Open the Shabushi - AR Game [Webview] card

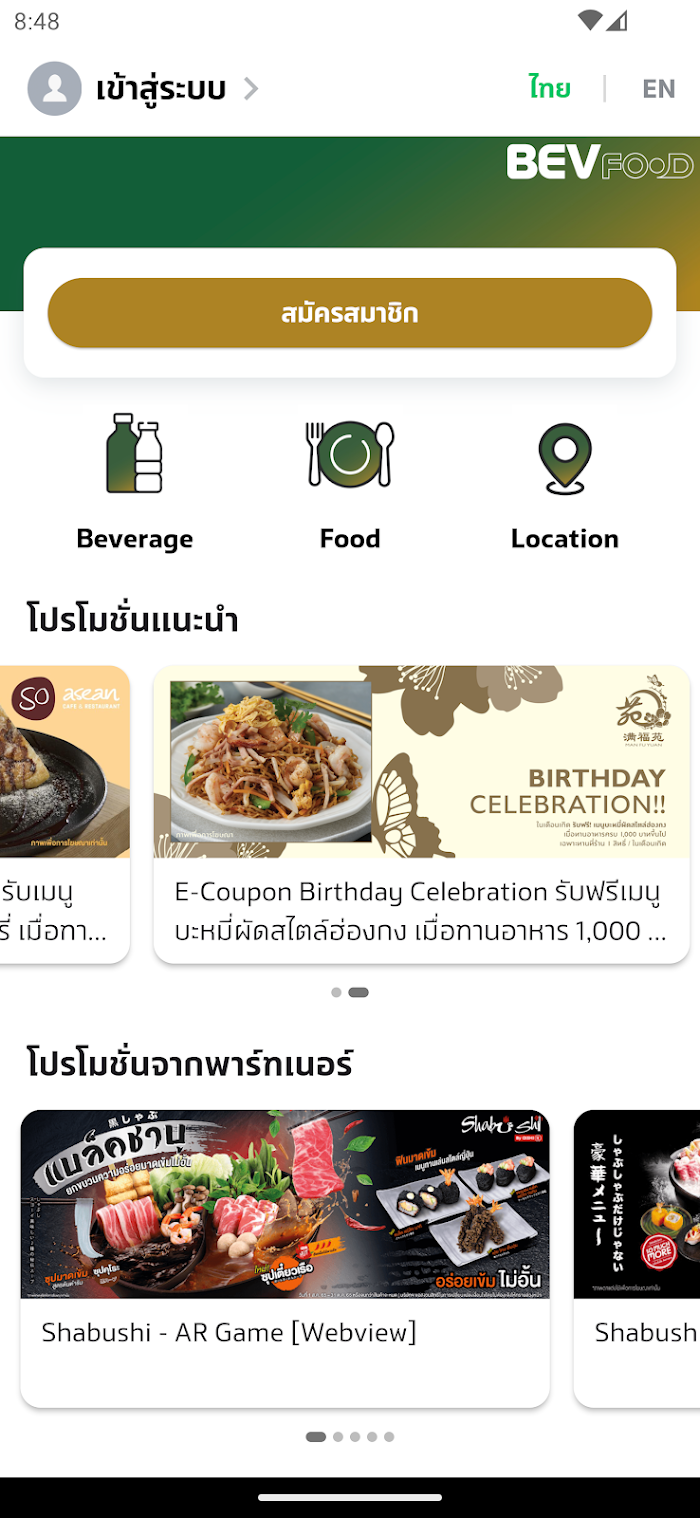[285, 1257]
